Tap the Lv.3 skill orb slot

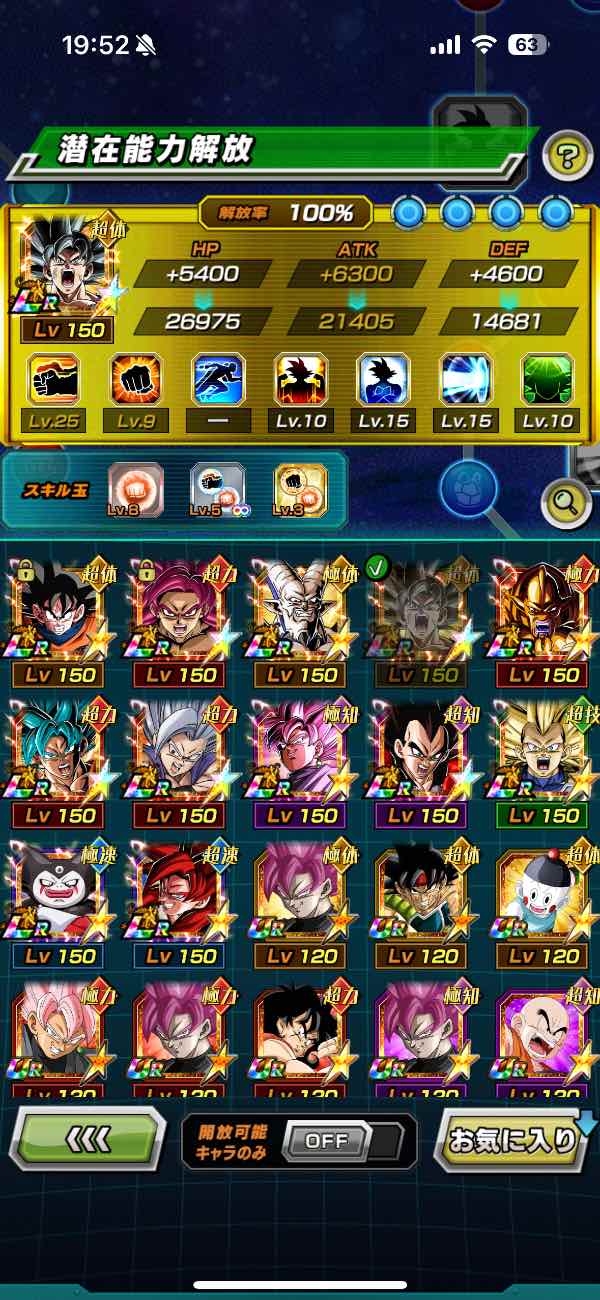point(301,488)
